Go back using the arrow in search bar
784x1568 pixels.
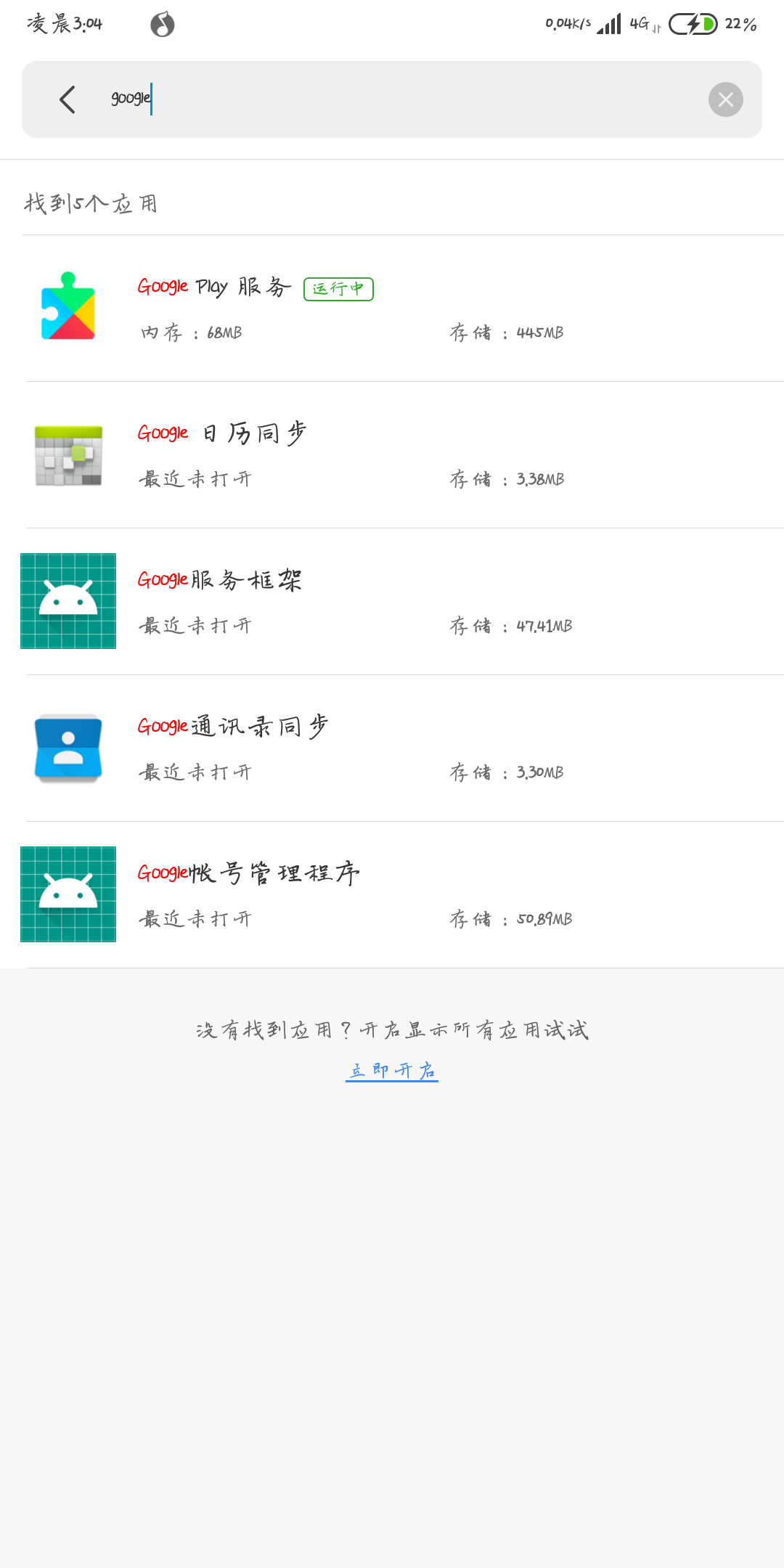(x=68, y=99)
